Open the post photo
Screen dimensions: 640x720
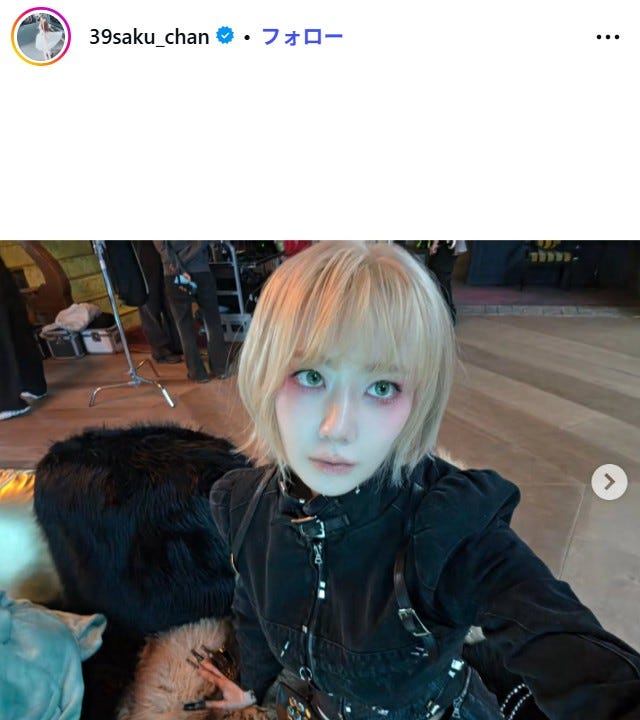pyautogui.click(x=320, y=480)
